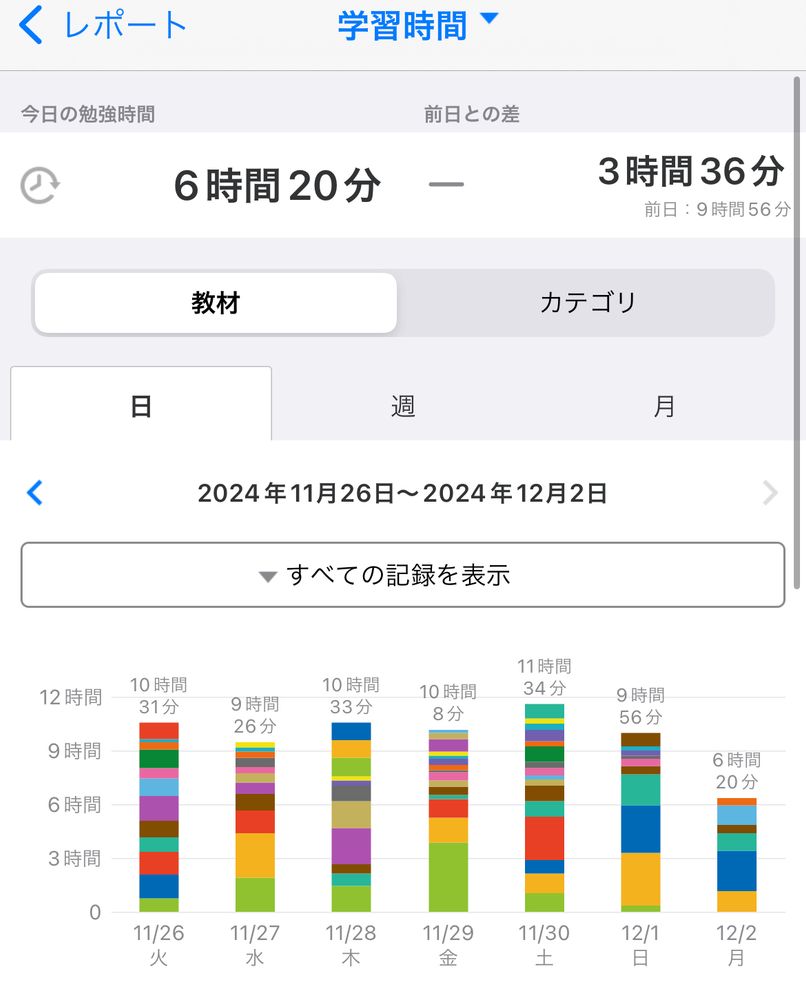Screen dimensions: 806x1000
Task: Expand すべての記録を表示 to show all records
Action: coord(403,575)
